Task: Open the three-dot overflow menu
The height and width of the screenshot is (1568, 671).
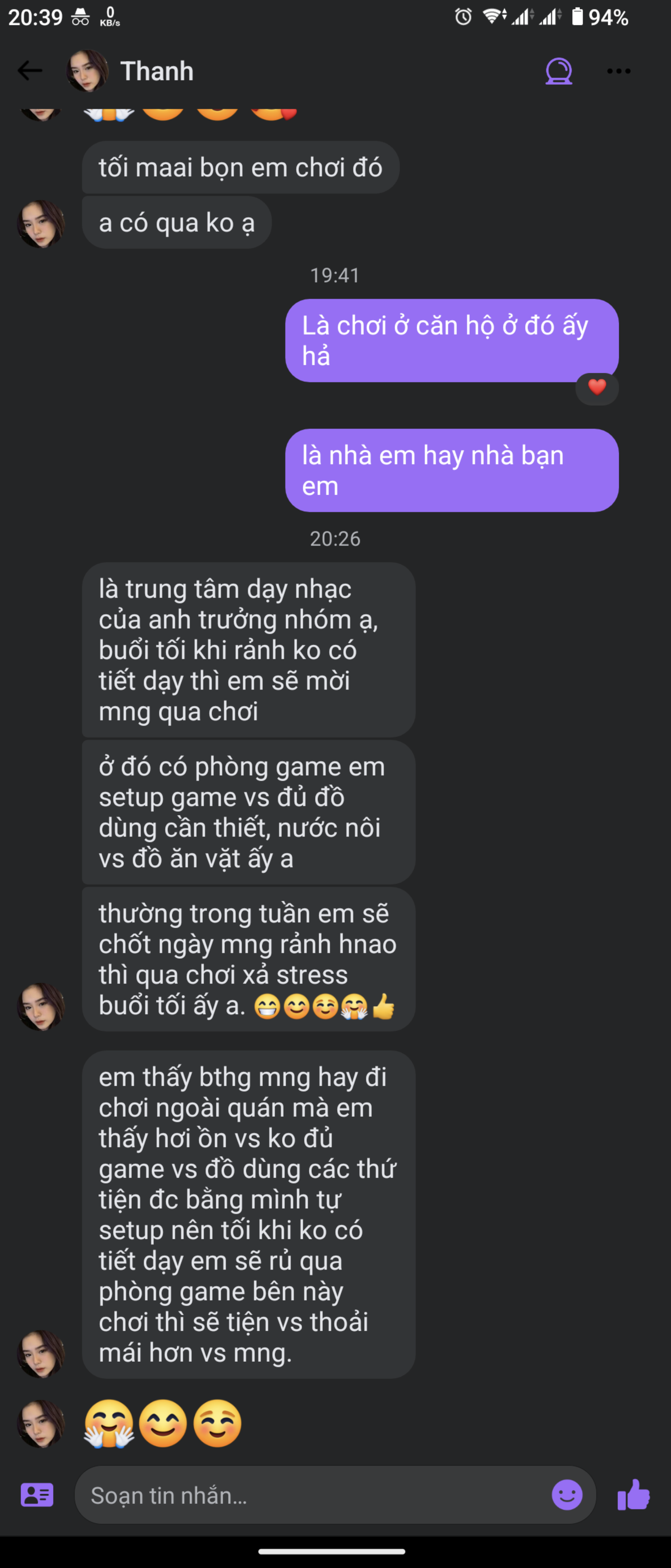Action: (x=618, y=71)
